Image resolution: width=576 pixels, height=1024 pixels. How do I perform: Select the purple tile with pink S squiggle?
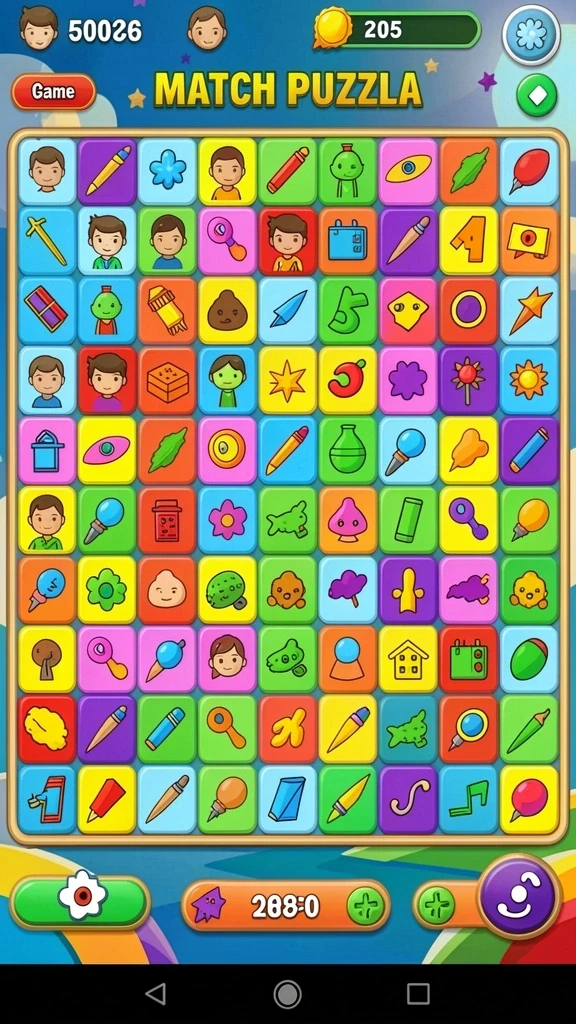coord(408,799)
